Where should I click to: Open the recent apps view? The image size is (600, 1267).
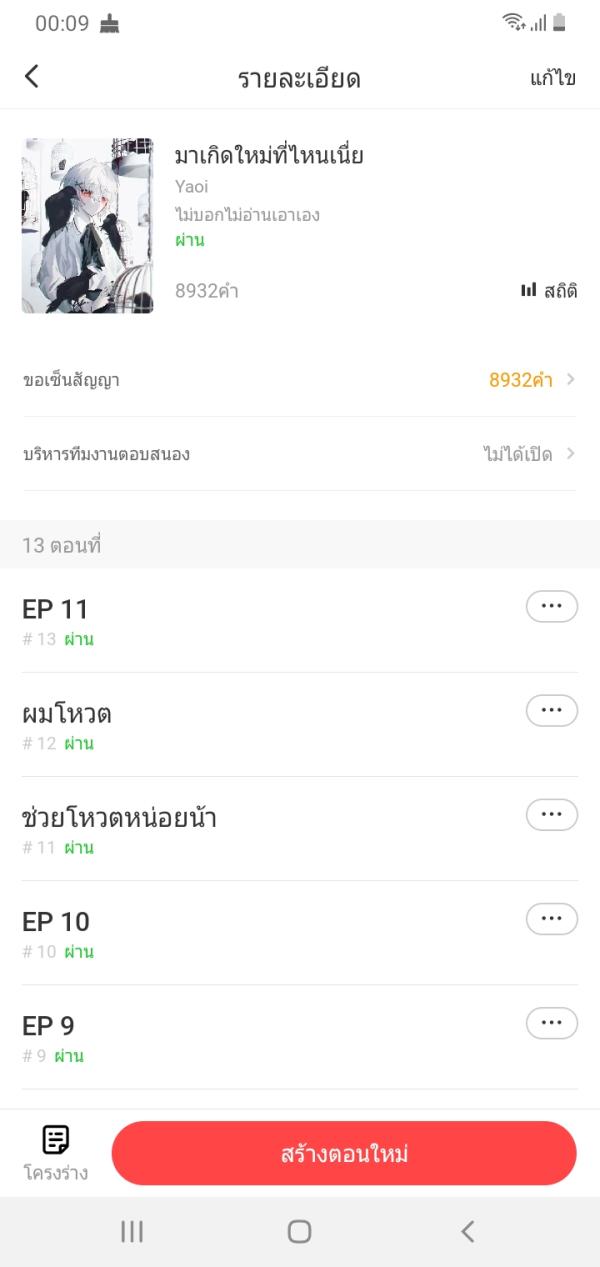[132, 1231]
